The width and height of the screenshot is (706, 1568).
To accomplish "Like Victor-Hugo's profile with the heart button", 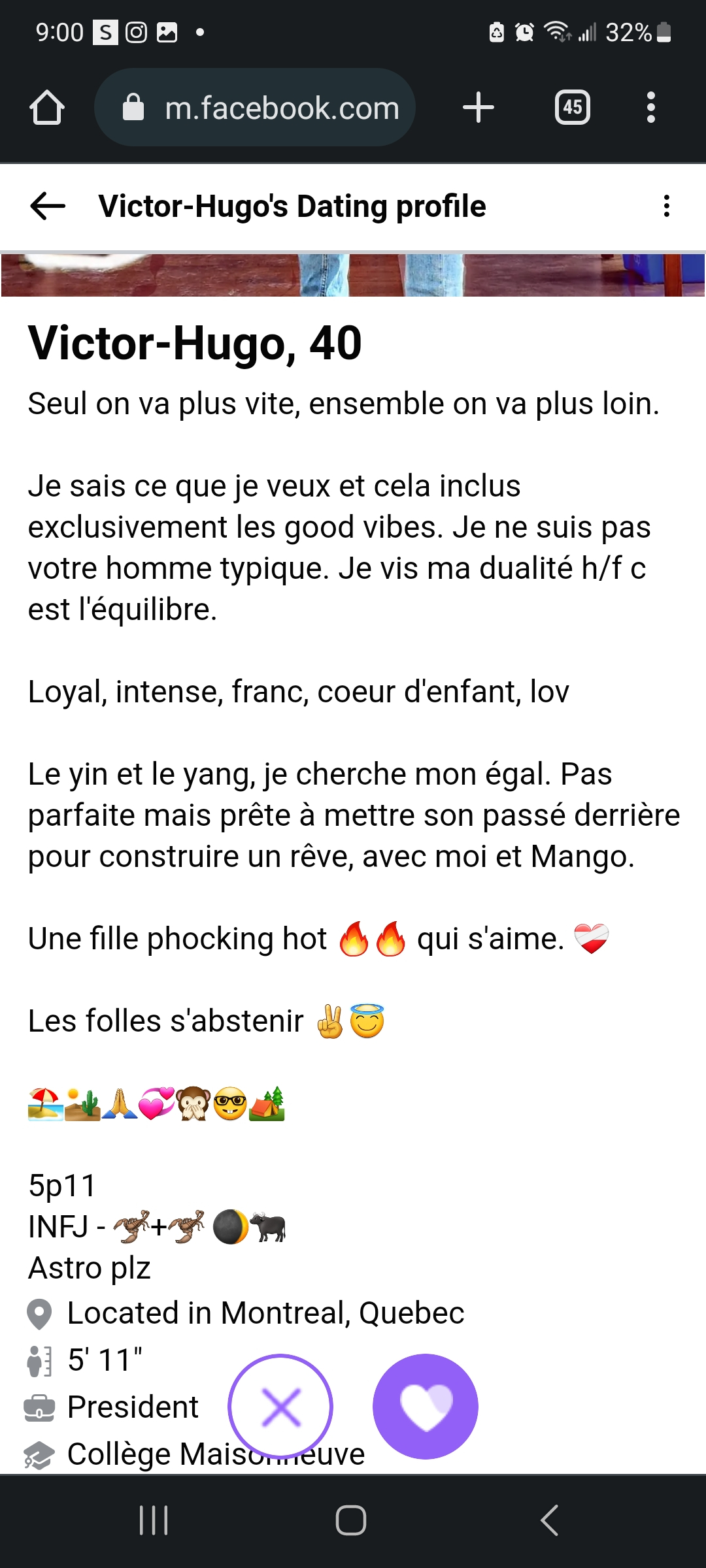I will point(426,1407).
